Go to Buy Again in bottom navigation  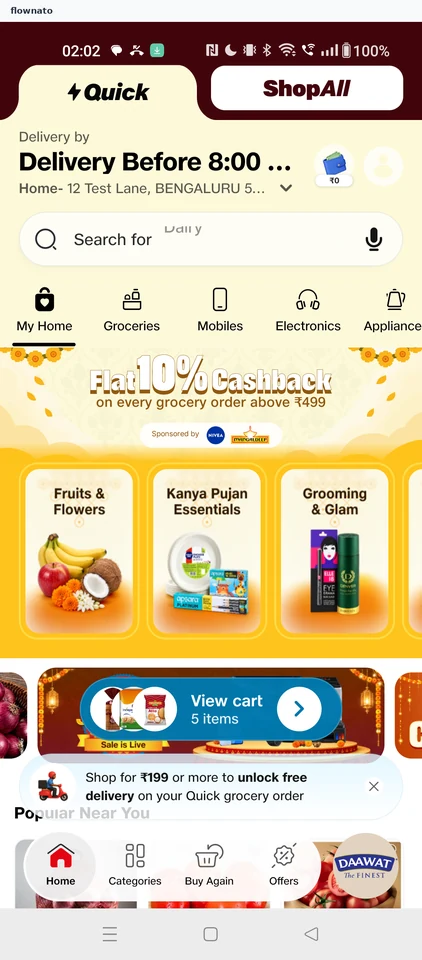209,865
